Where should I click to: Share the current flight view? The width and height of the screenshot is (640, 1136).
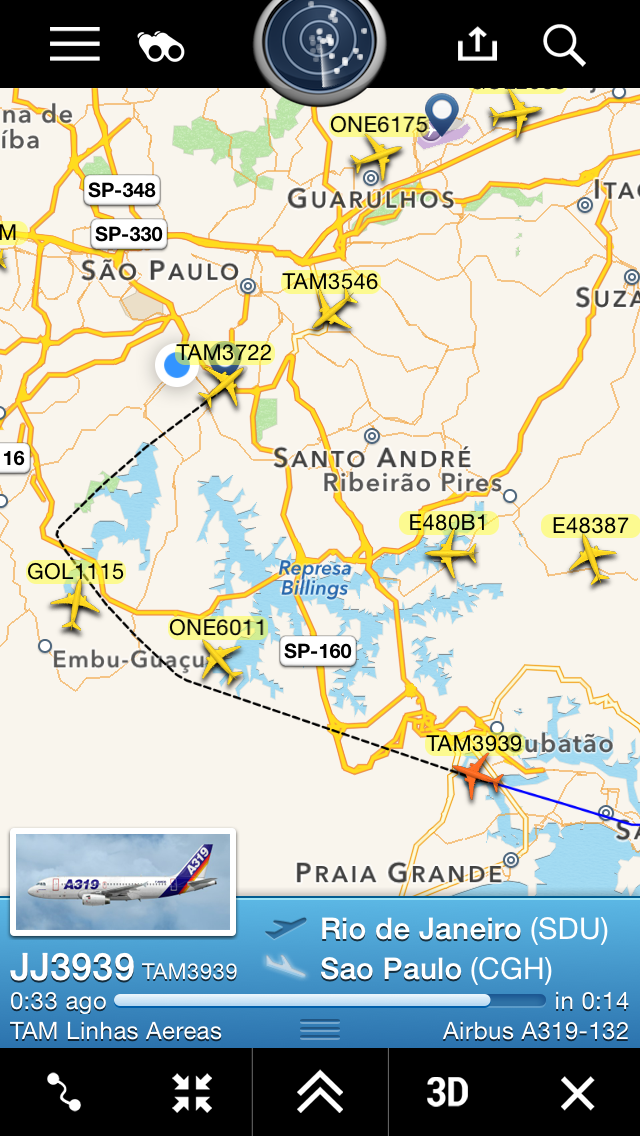click(x=476, y=44)
